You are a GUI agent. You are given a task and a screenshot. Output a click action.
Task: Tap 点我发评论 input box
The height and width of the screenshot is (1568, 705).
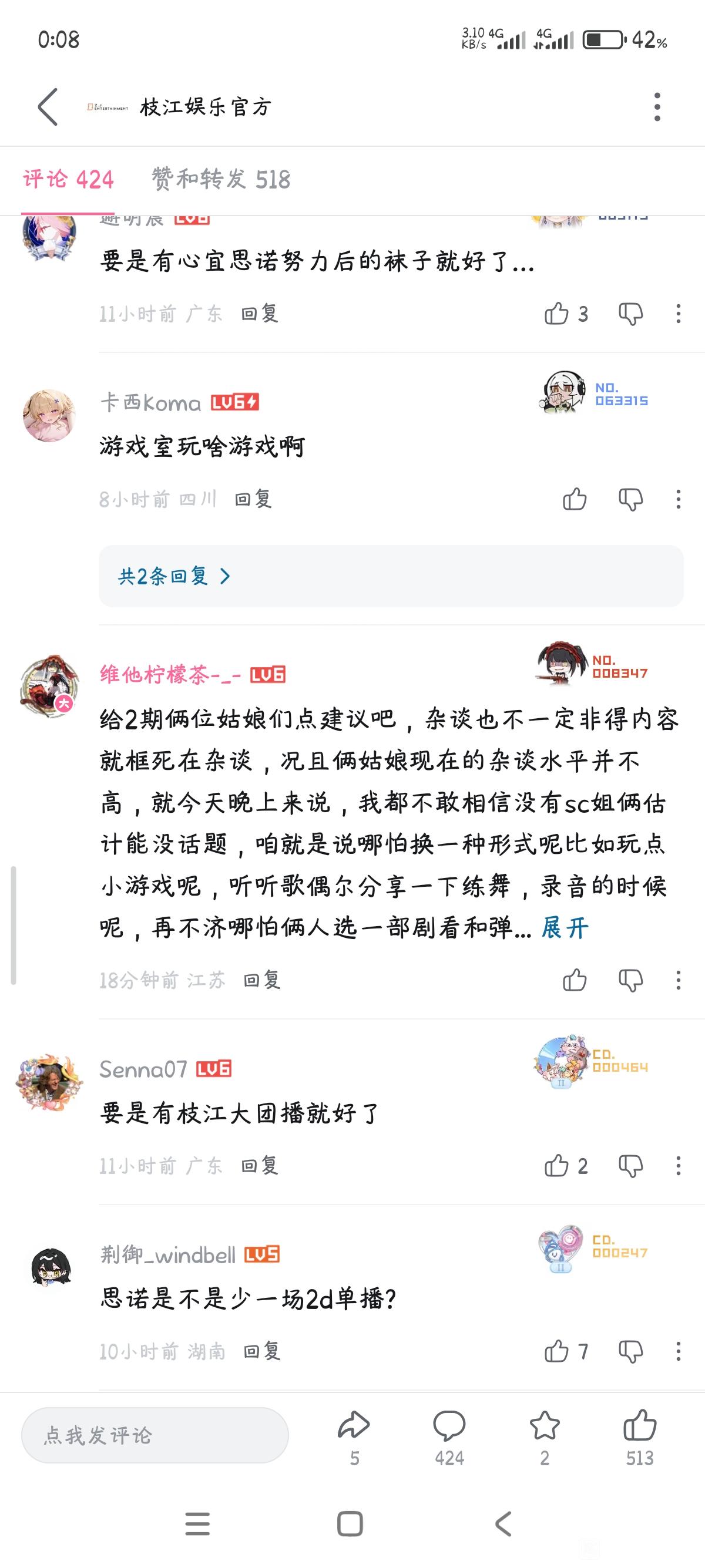tap(155, 1435)
